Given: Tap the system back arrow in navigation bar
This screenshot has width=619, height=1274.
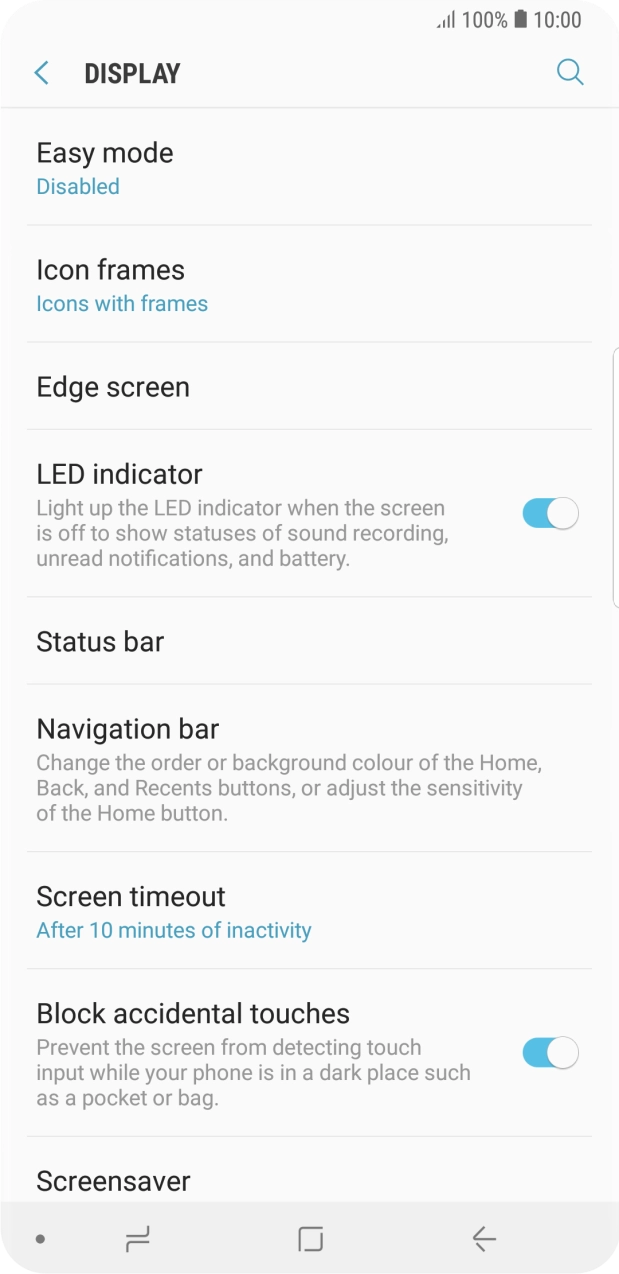Looking at the screenshot, I should click(x=484, y=1239).
